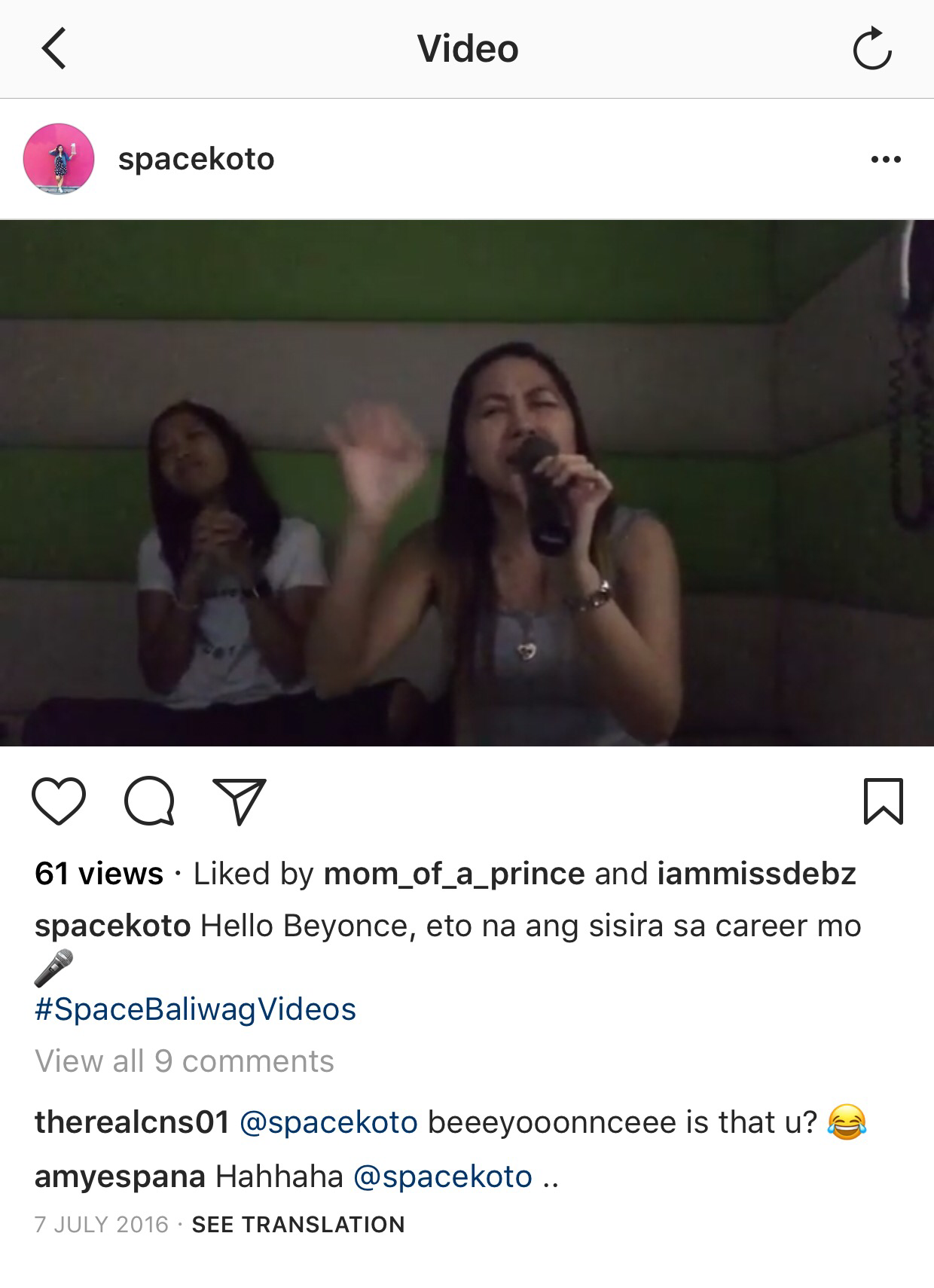This screenshot has width=934, height=1288.
Task: Play the karaoke video
Action: [x=467, y=483]
